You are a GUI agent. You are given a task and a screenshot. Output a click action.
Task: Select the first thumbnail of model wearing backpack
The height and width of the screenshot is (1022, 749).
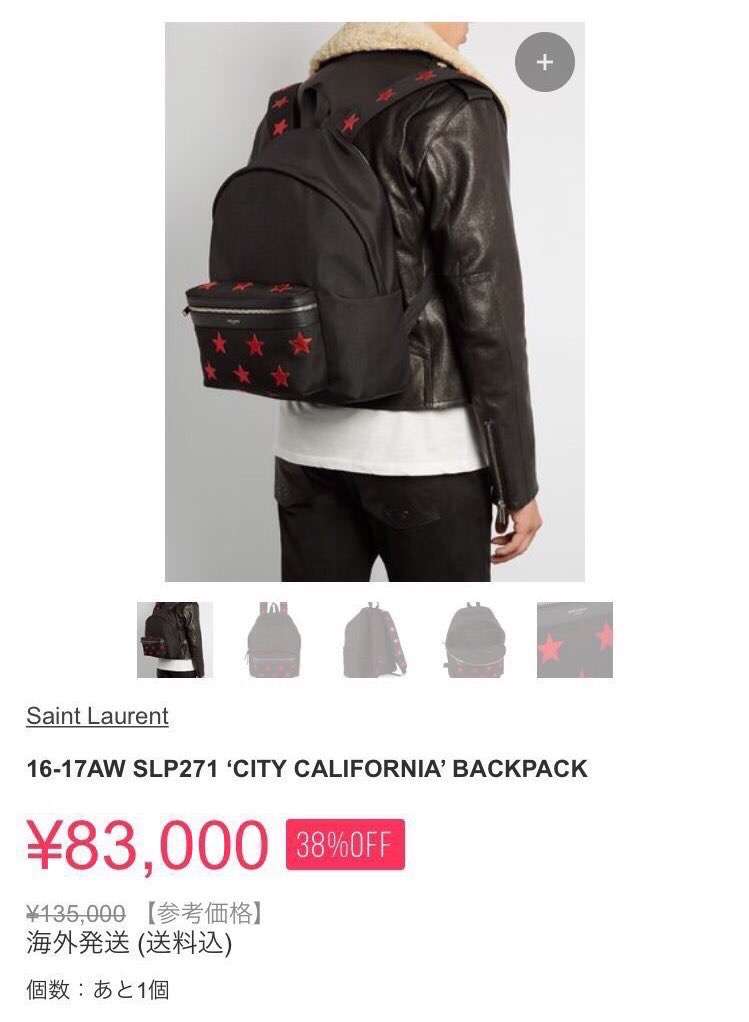click(175, 640)
